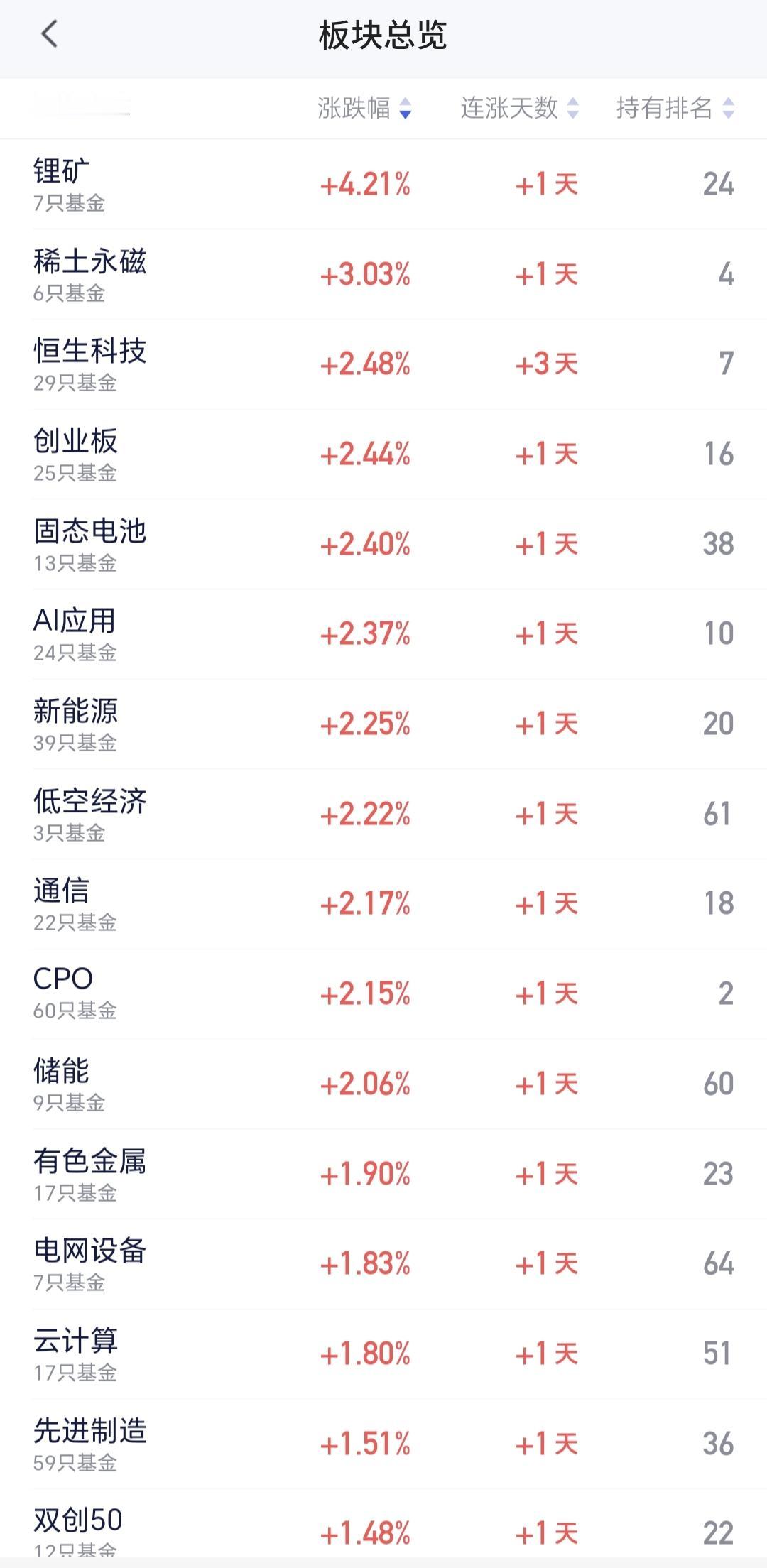The width and height of the screenshot is (767, 1568).
Task: Sort the list by 持有排名
Action: click(675, 108)
